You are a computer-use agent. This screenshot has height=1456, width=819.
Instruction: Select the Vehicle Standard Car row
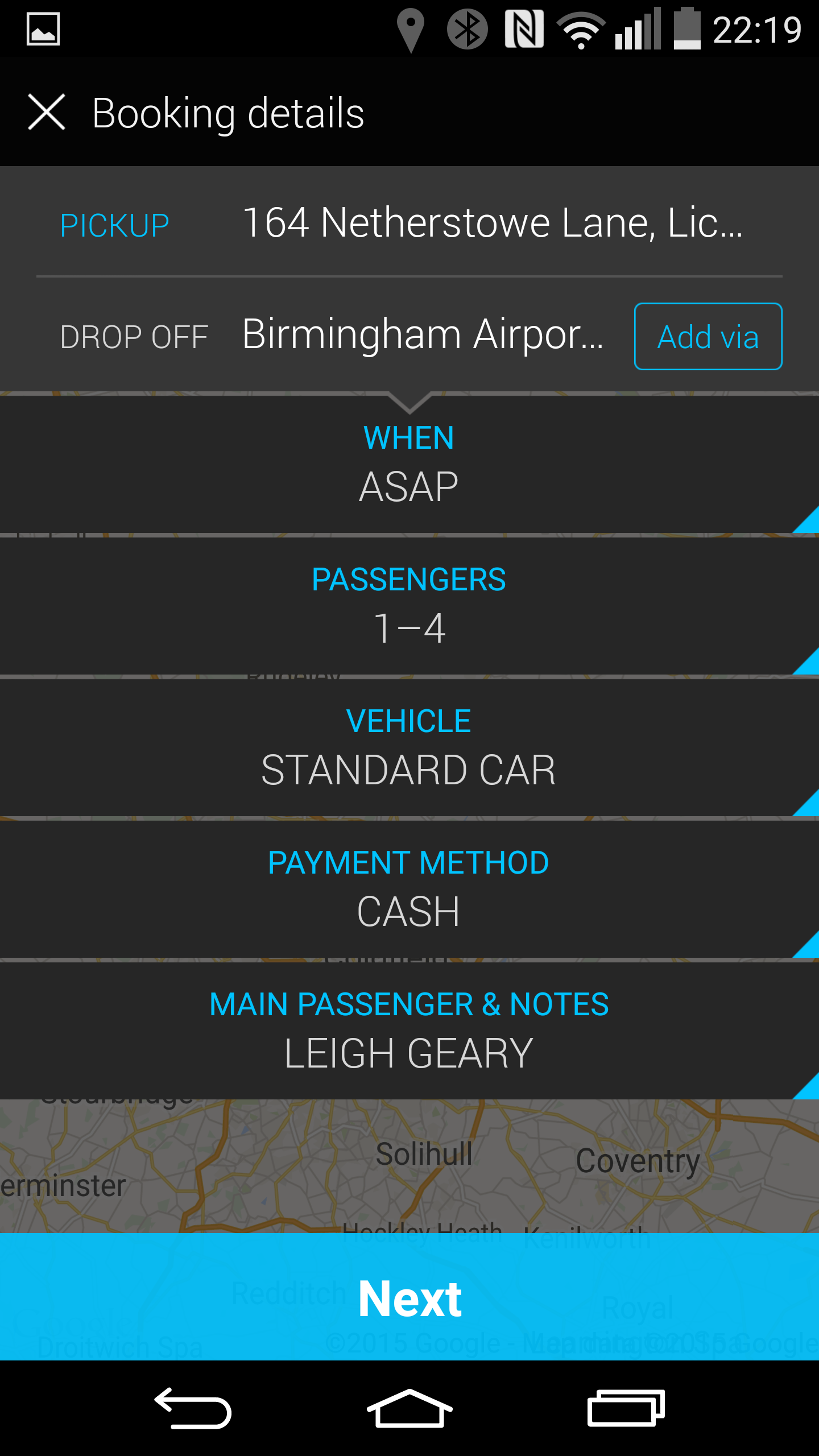pos(409,748)
